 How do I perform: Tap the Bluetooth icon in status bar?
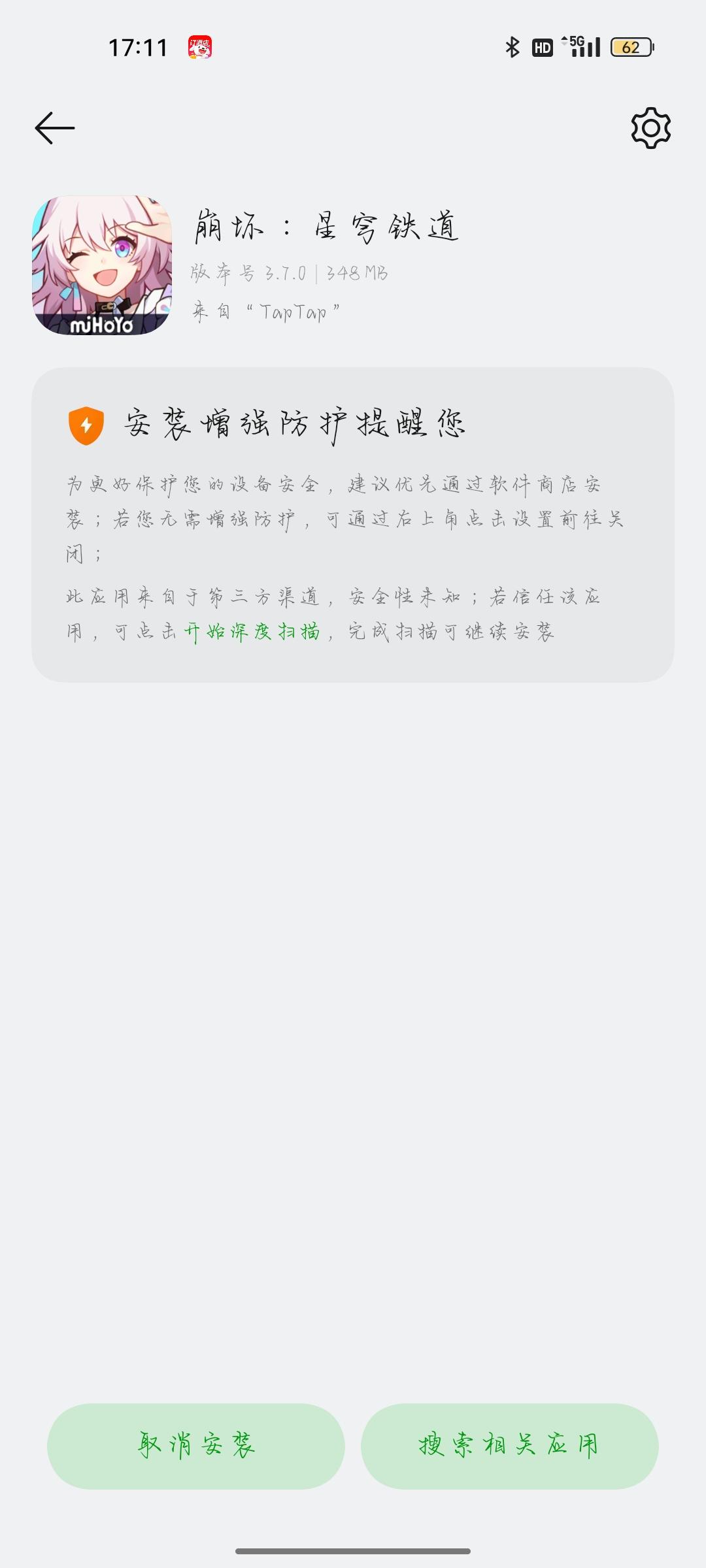pyautogui.click(x=511, y=46)
